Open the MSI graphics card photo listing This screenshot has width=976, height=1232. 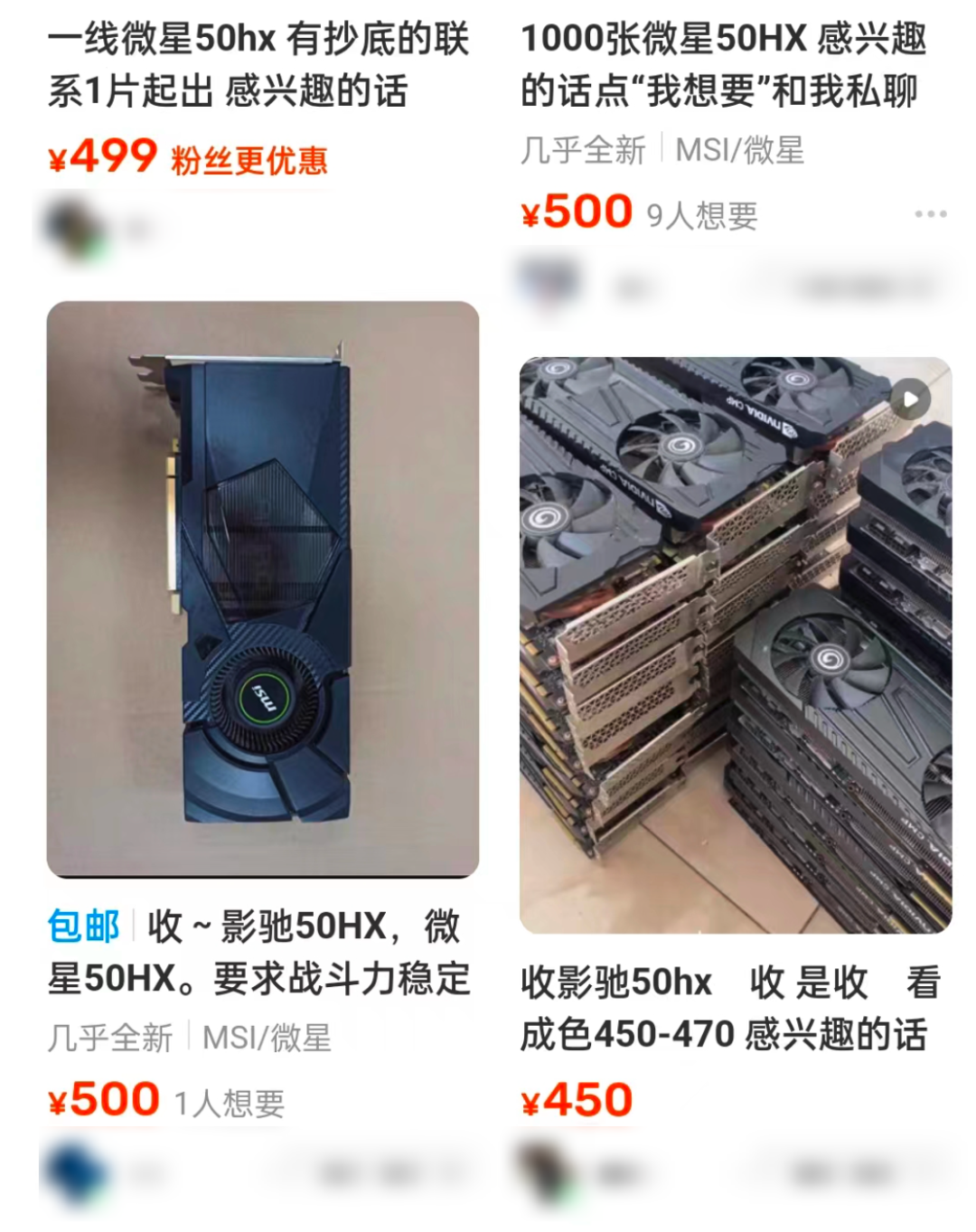(x=263, y=589)
